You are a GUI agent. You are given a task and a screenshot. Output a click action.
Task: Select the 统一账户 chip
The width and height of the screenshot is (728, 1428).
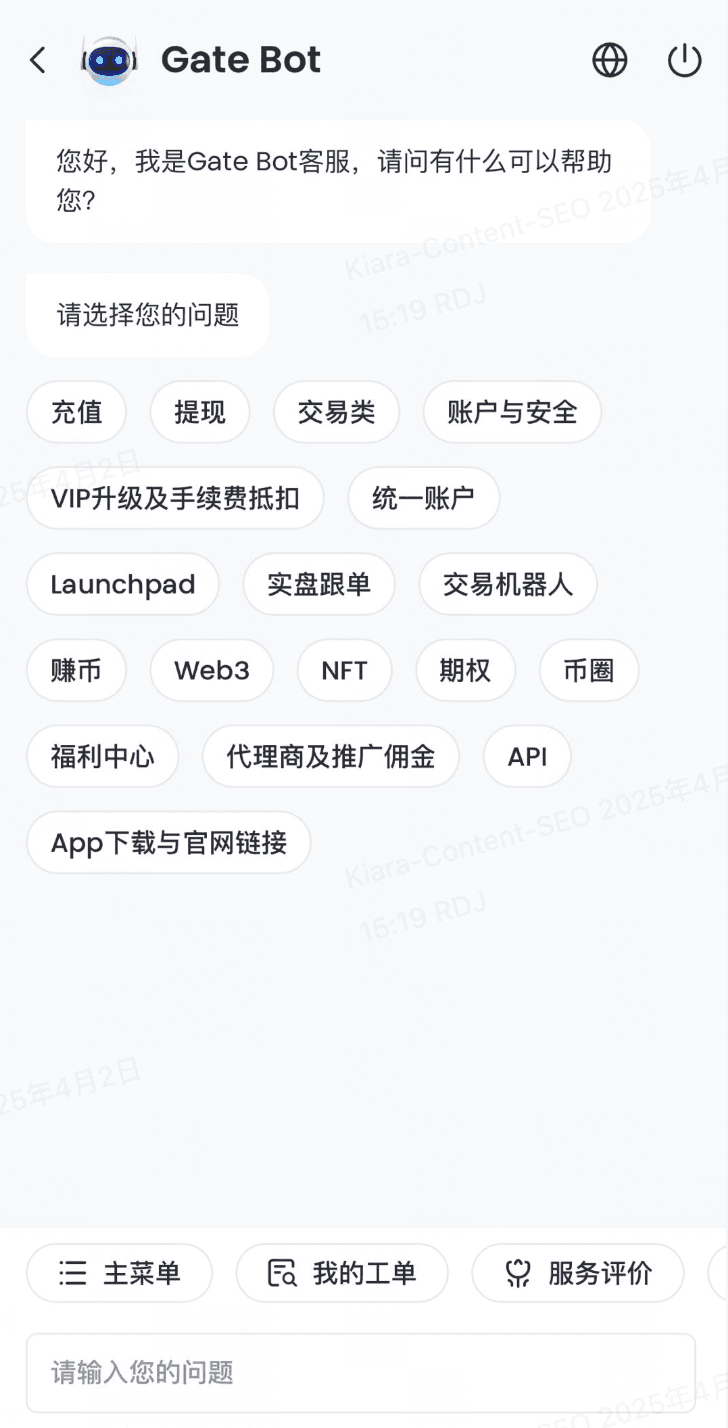coord(423,498)
